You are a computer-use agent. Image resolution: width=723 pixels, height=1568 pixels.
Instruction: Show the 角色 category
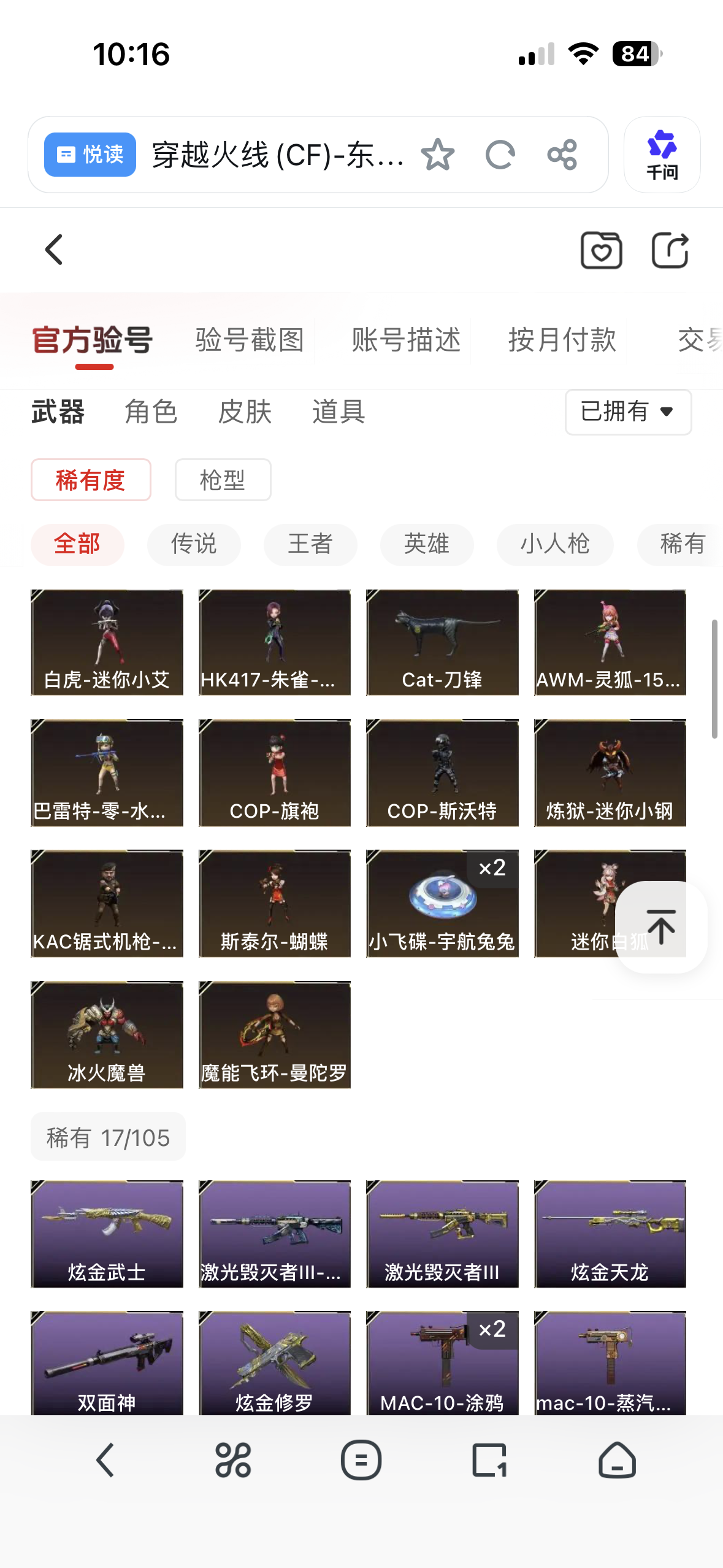(x=151, y=412)
